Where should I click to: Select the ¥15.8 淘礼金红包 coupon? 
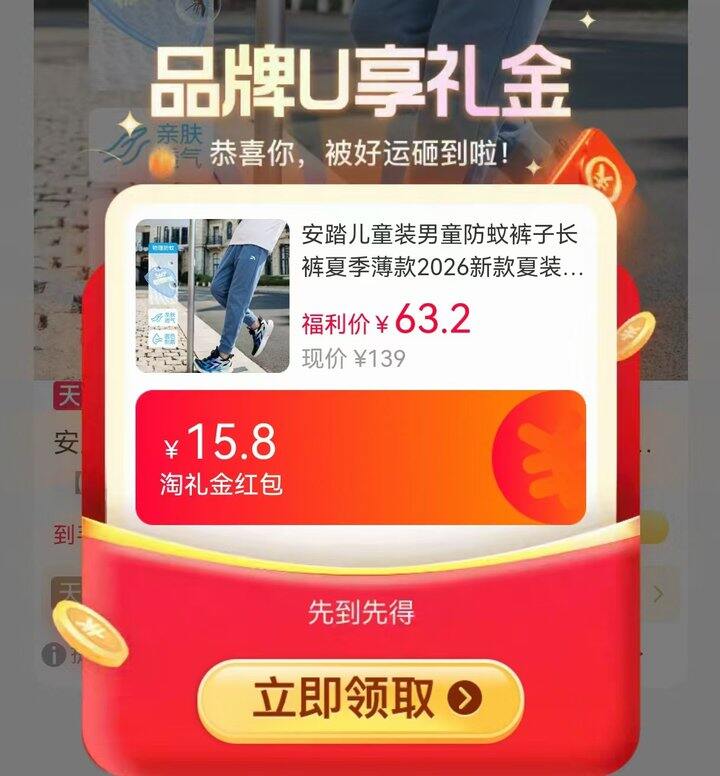(360, 457)
